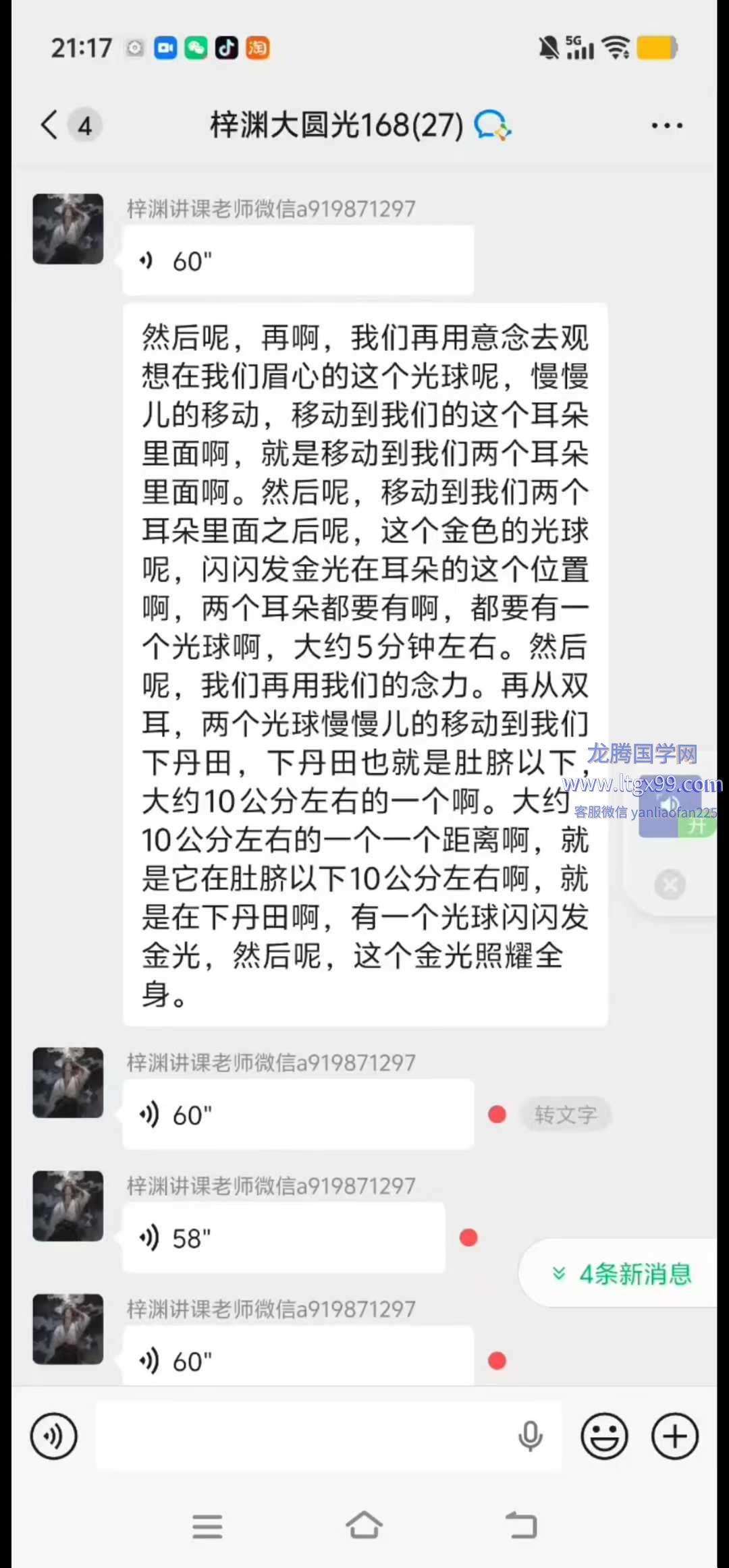Screen dimensions: 729x1568
Task: Play the 58" voice message
Action: (283, 1238)
